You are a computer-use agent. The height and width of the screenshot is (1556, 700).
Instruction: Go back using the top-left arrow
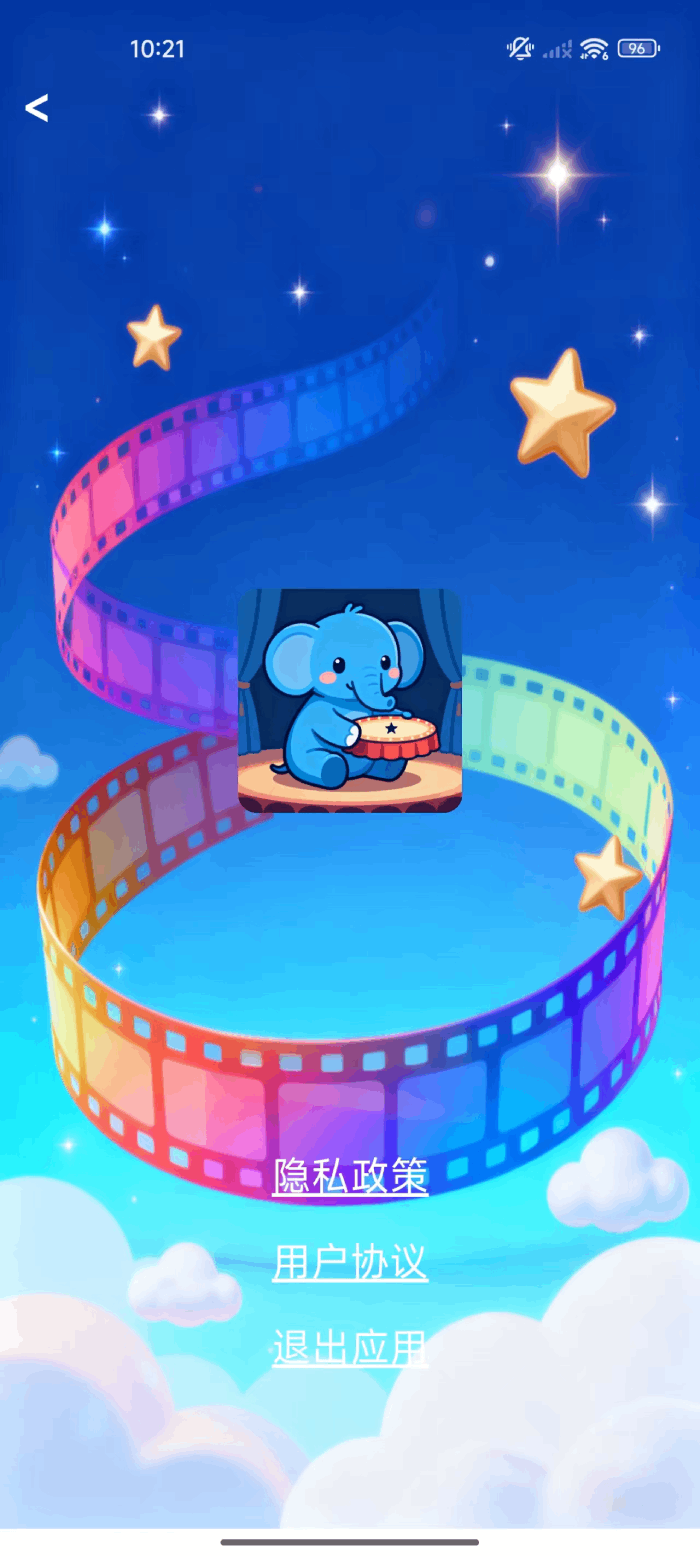[36, 108]
